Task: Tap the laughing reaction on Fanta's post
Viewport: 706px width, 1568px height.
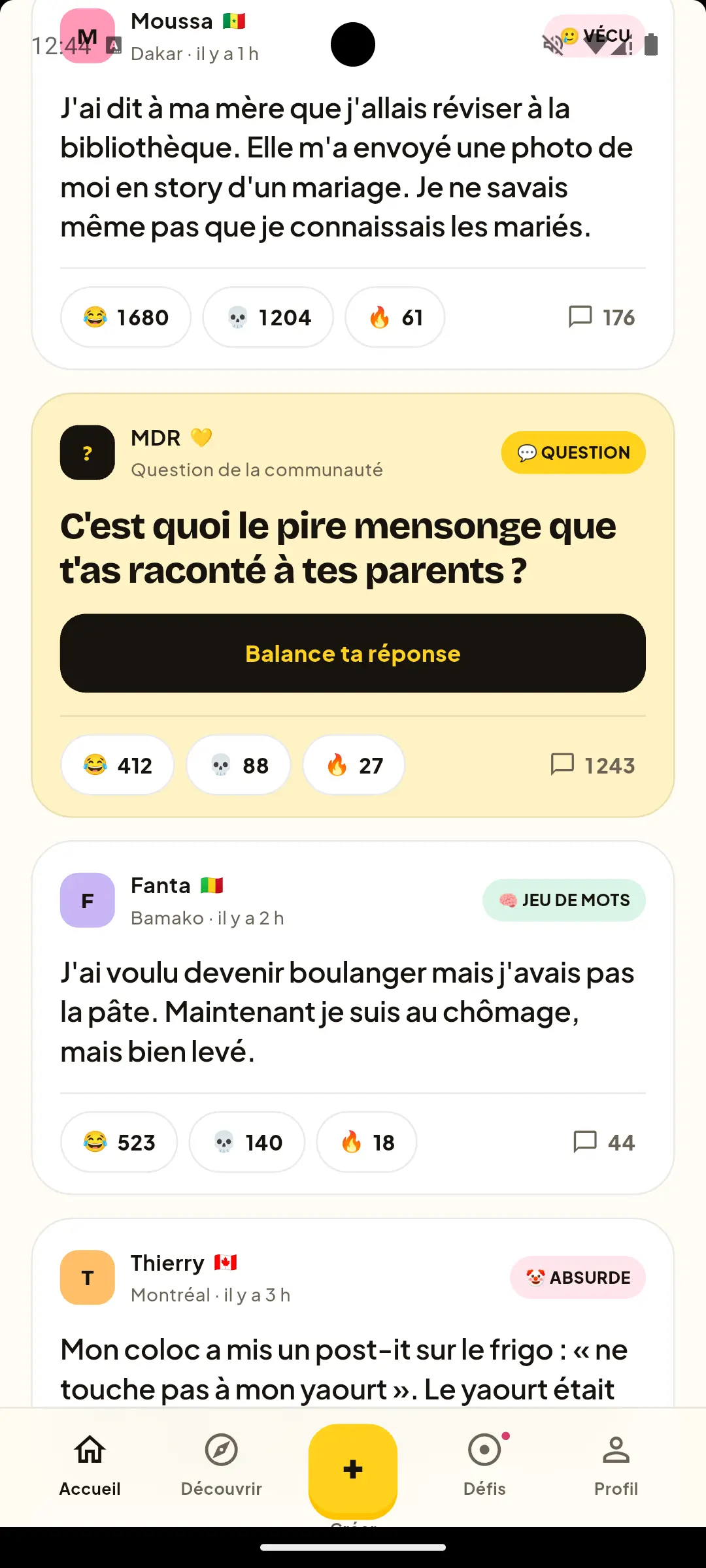Action: coord(119,1142)
